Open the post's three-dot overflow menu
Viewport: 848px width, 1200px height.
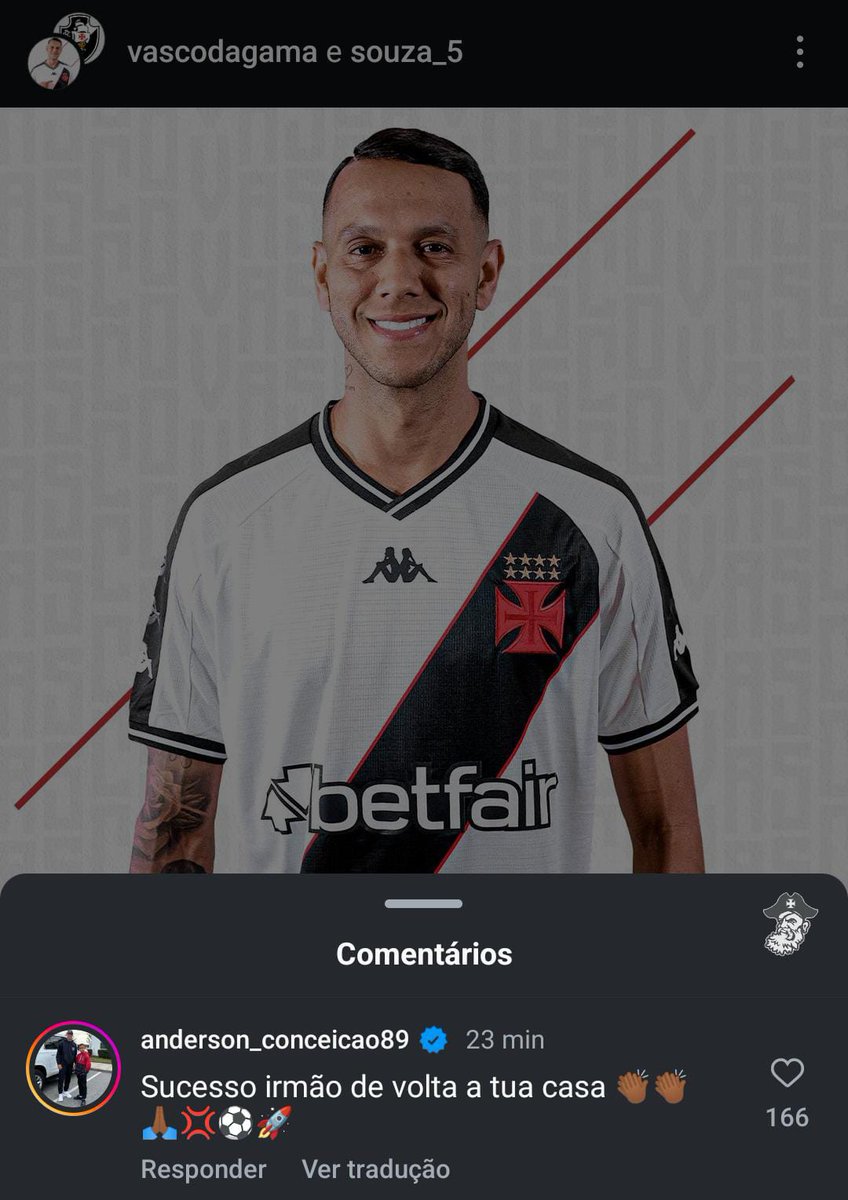[799, 53]
